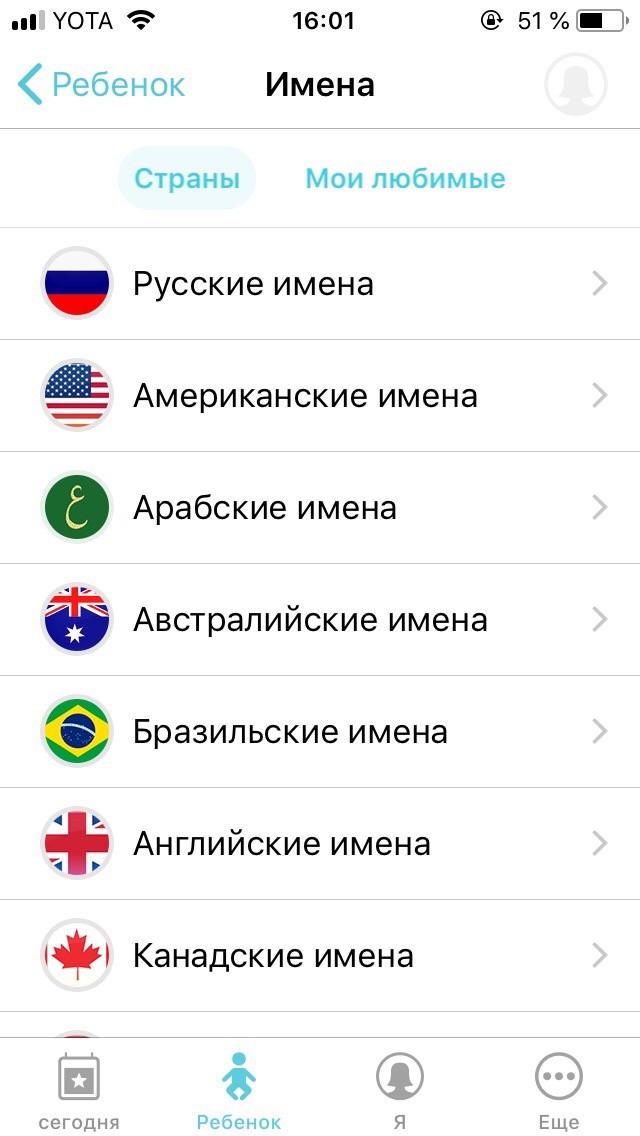
Task: Open Американские имена list
Action: (x=320, y=396)
